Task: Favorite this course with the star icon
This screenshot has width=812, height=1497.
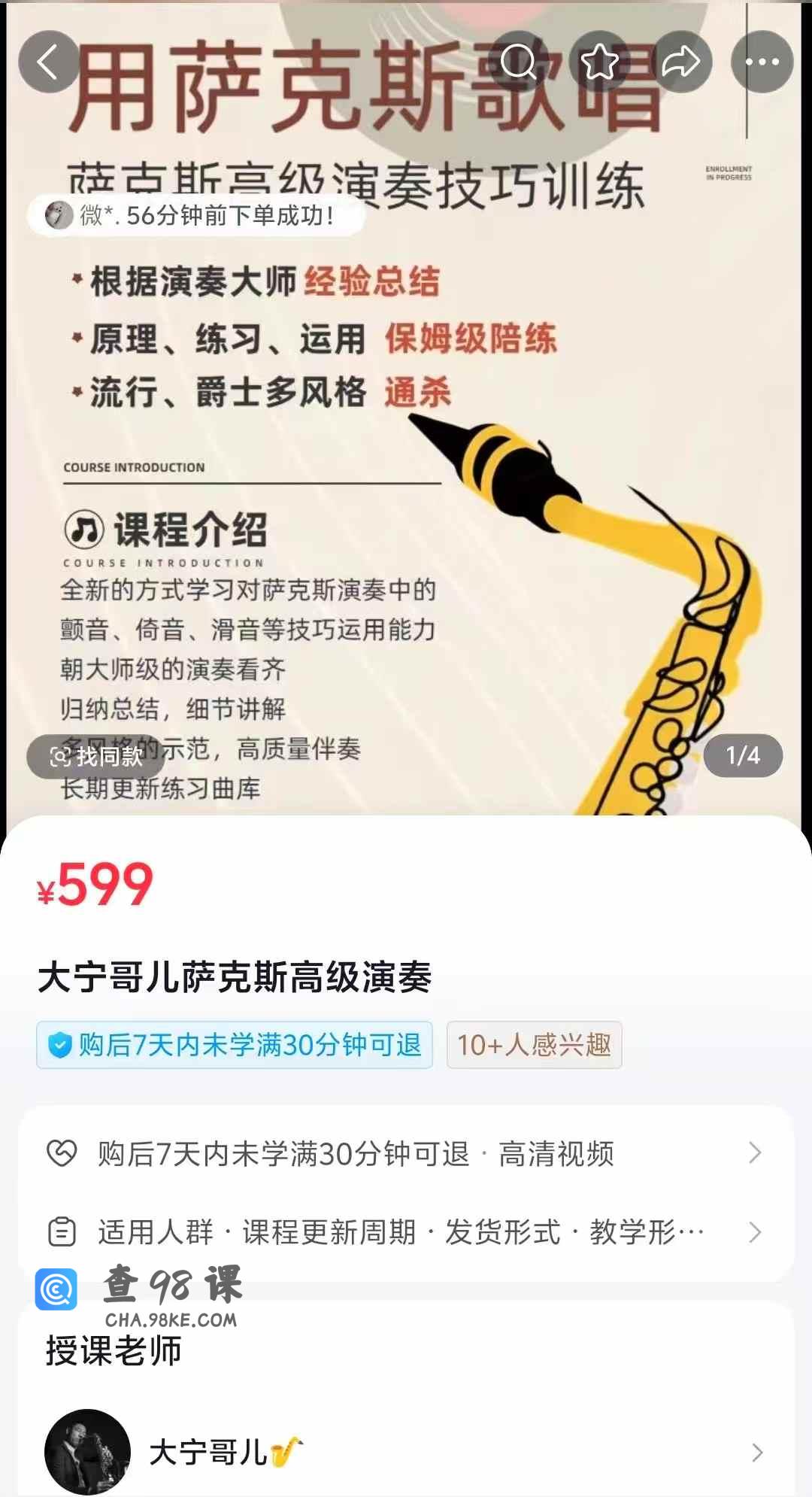Action: click(x=600, y=62)
